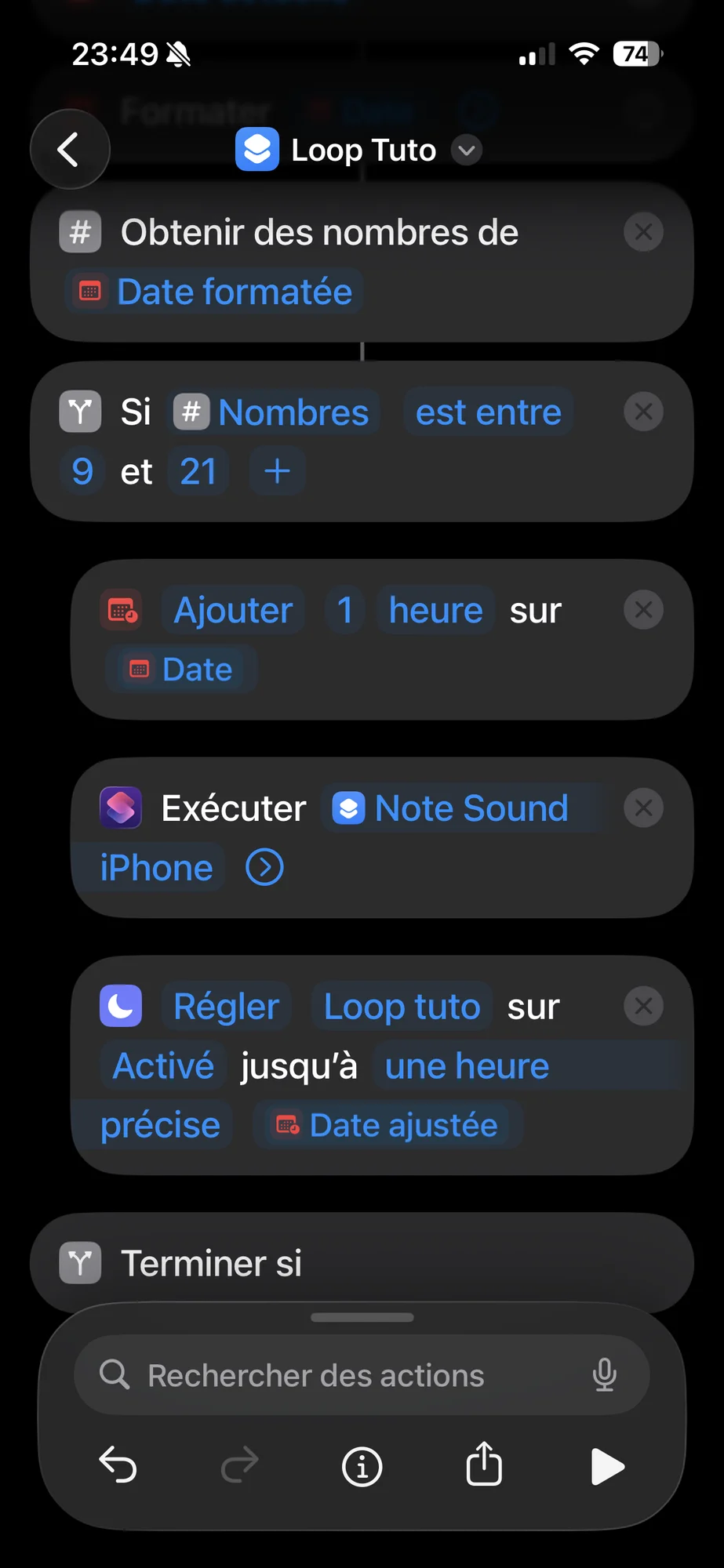This screenshot has height=1568, width=724.
Task: Remove the Obtenir des nombres action
Action: click(643, 232)
